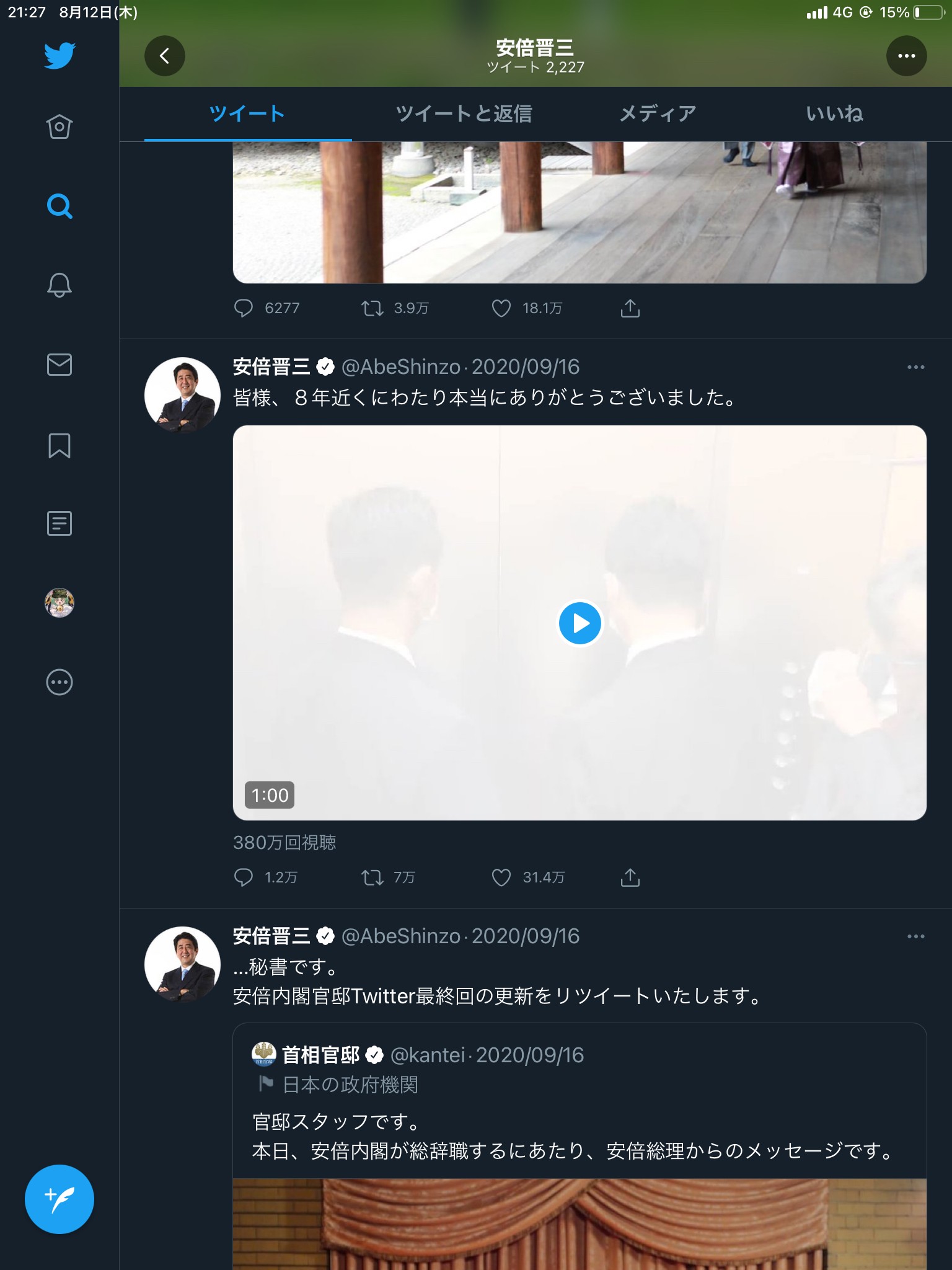Retweet the tweet with 7万 retweets

coord(372,877)
